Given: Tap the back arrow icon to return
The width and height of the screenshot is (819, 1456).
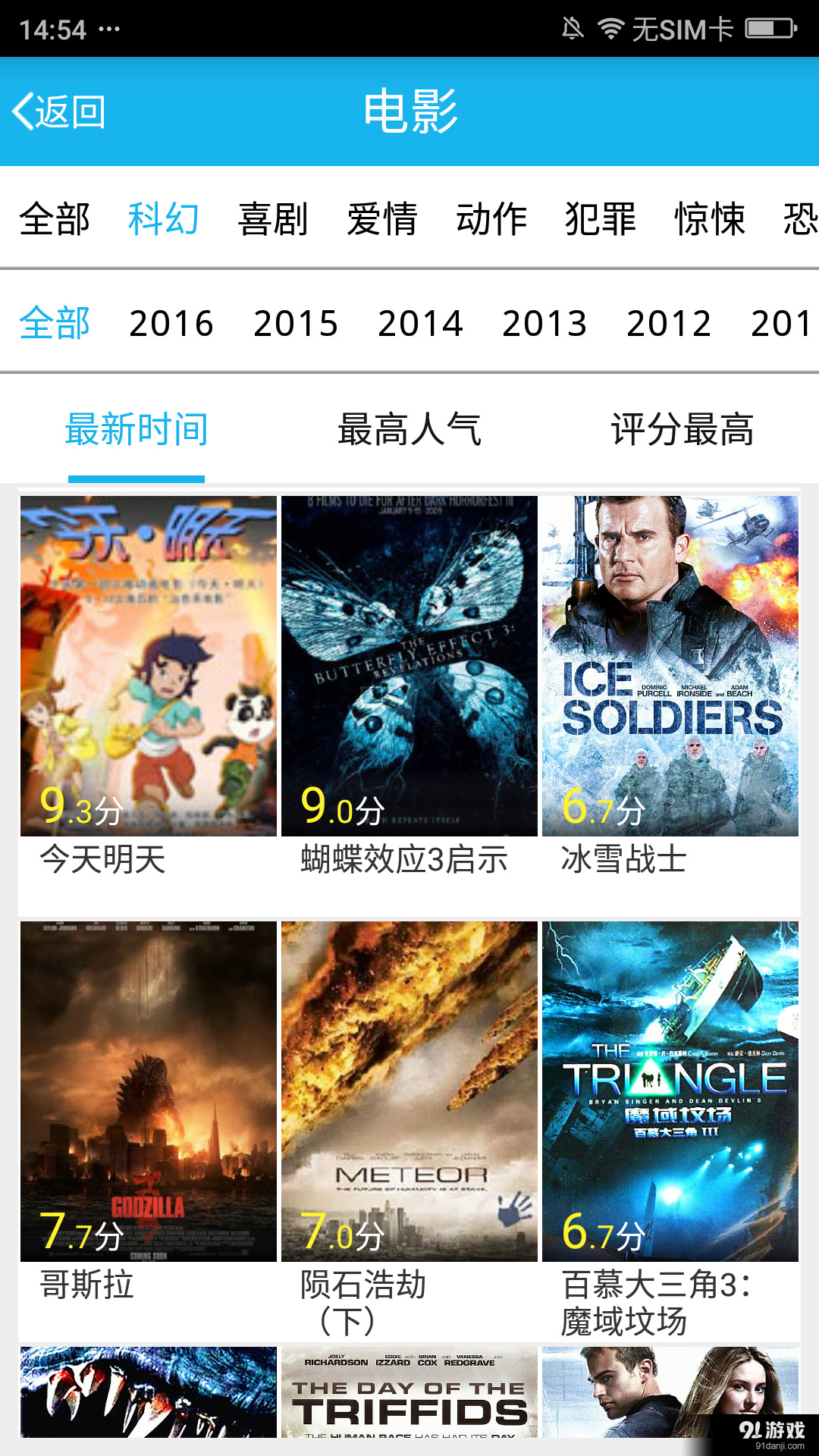Looking at the screenshot, I should click(x=23, y=110).
